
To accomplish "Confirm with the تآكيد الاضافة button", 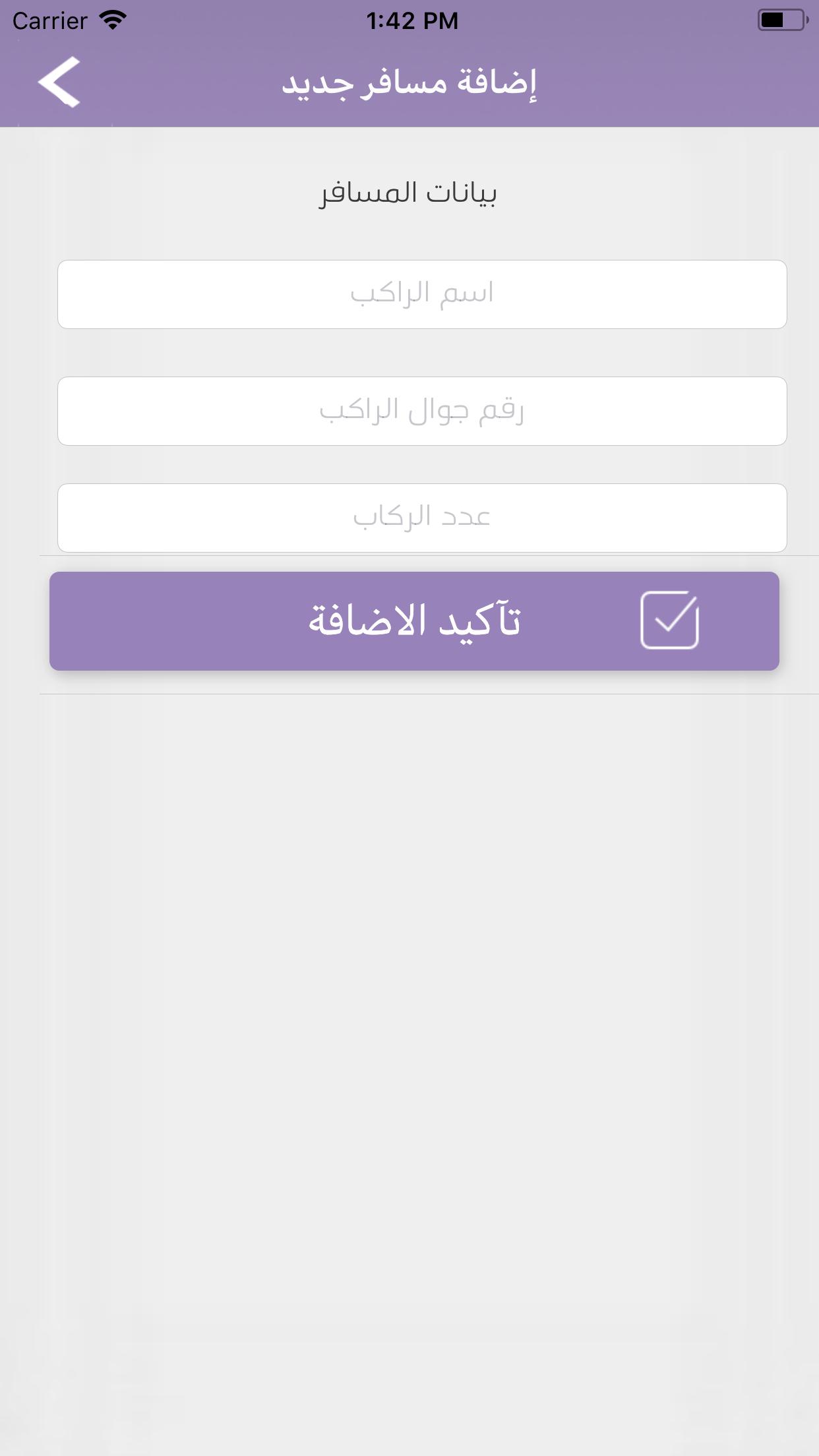I will [414, 621].
